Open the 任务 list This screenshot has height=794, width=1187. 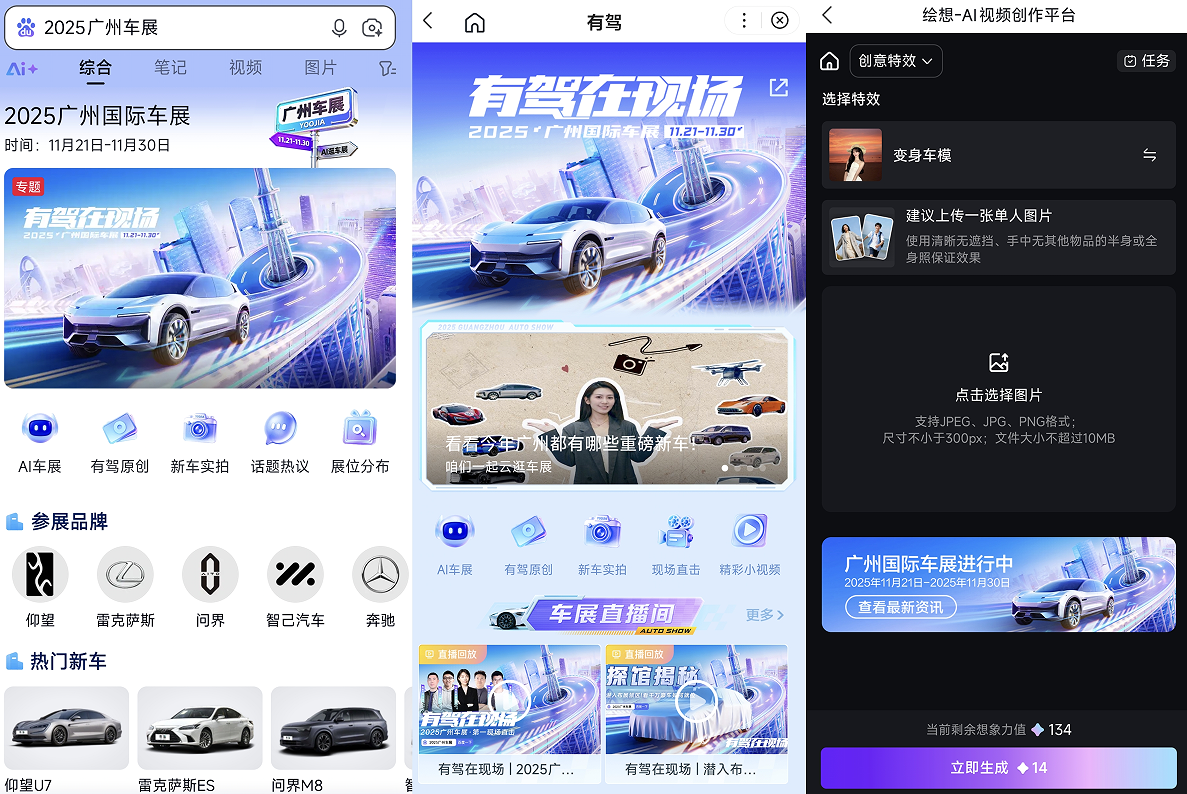click(1146, 61)
